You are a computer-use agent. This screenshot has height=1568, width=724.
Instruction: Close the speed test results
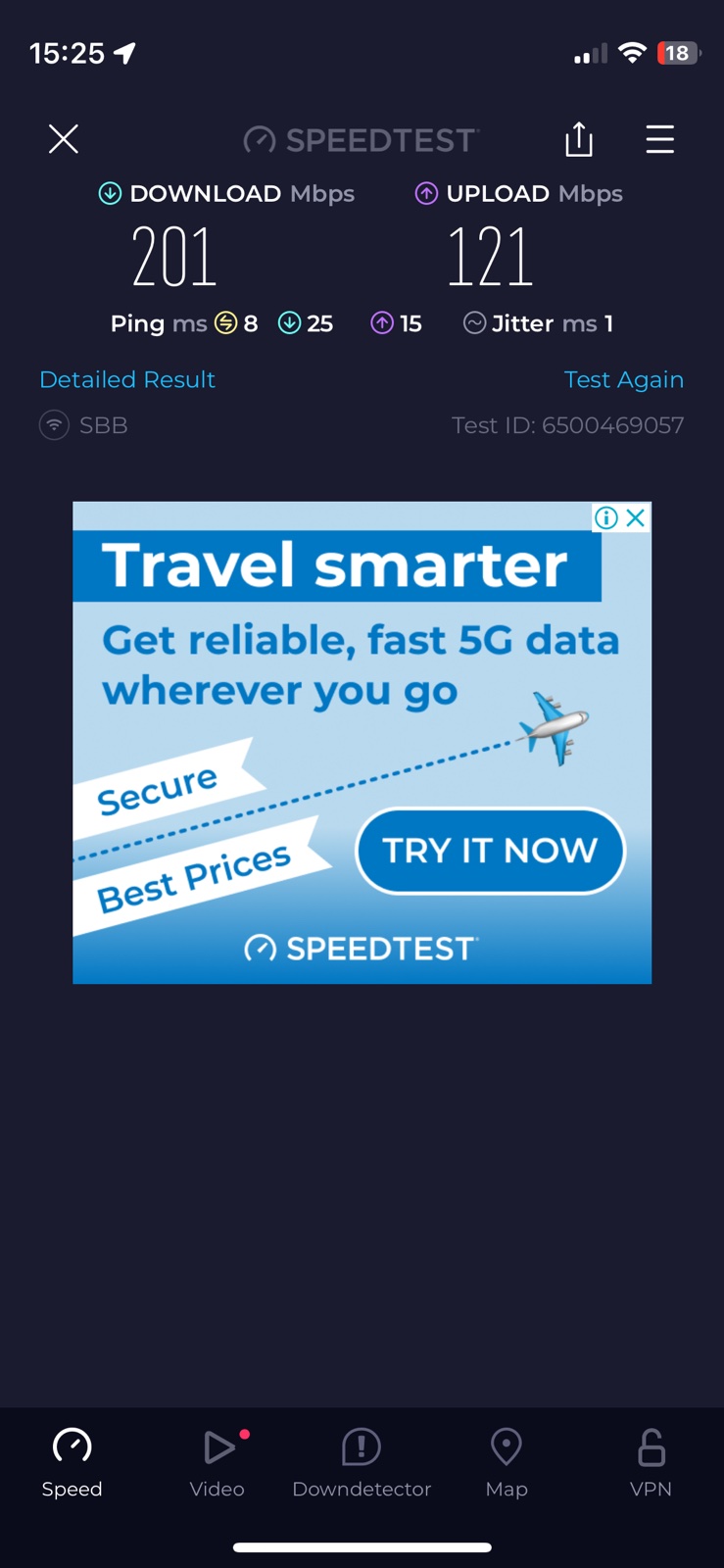pyautogui.click(x=64, y=139)
